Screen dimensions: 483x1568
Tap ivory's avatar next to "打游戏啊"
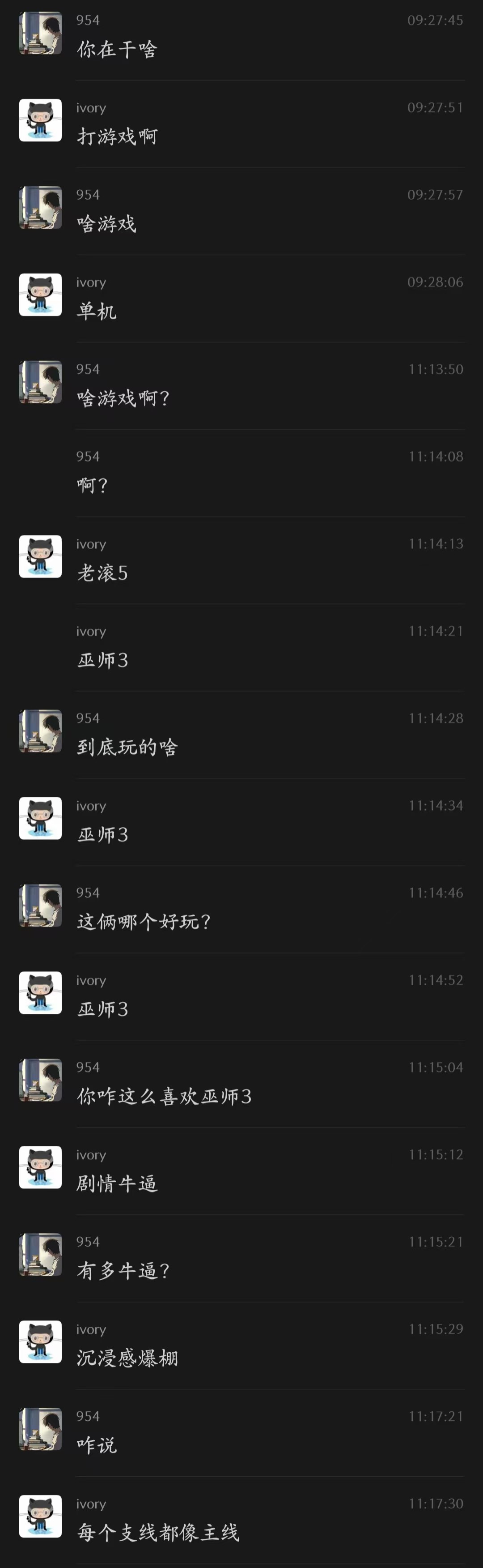[x=40, y=120]
